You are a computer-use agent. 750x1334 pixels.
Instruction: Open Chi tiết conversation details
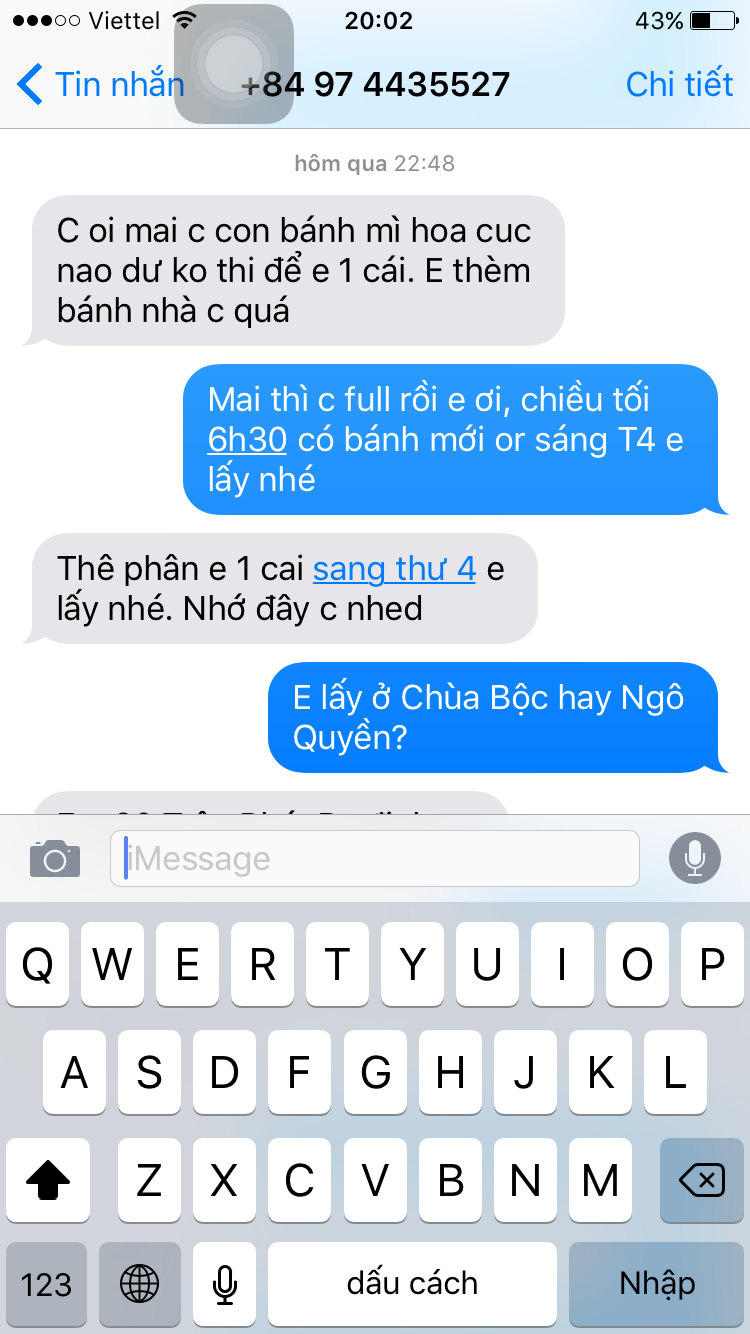point(679,85)
